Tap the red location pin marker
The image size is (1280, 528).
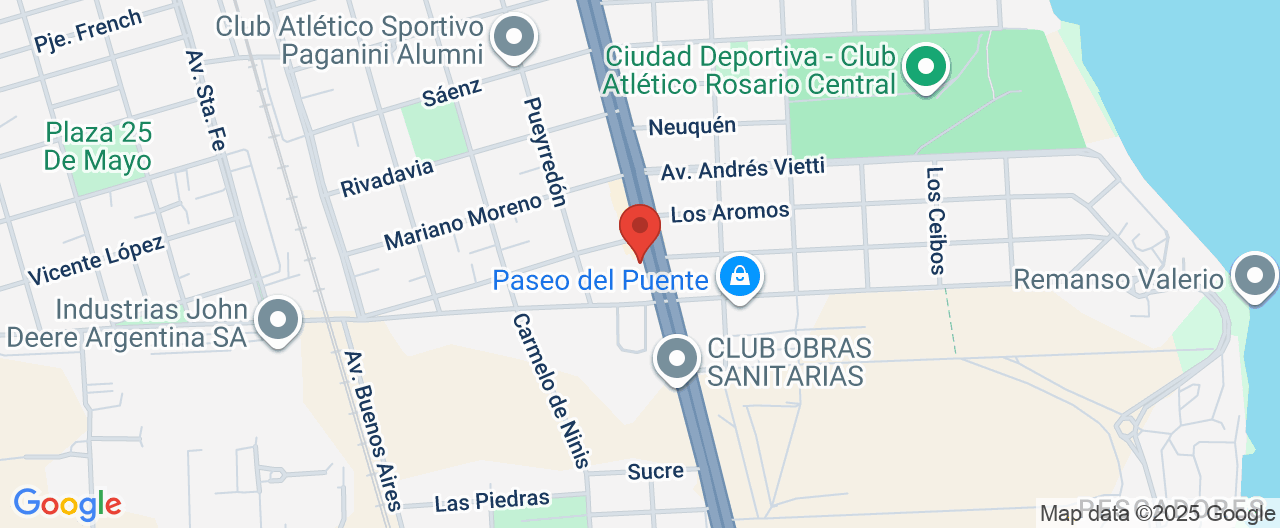640,228
